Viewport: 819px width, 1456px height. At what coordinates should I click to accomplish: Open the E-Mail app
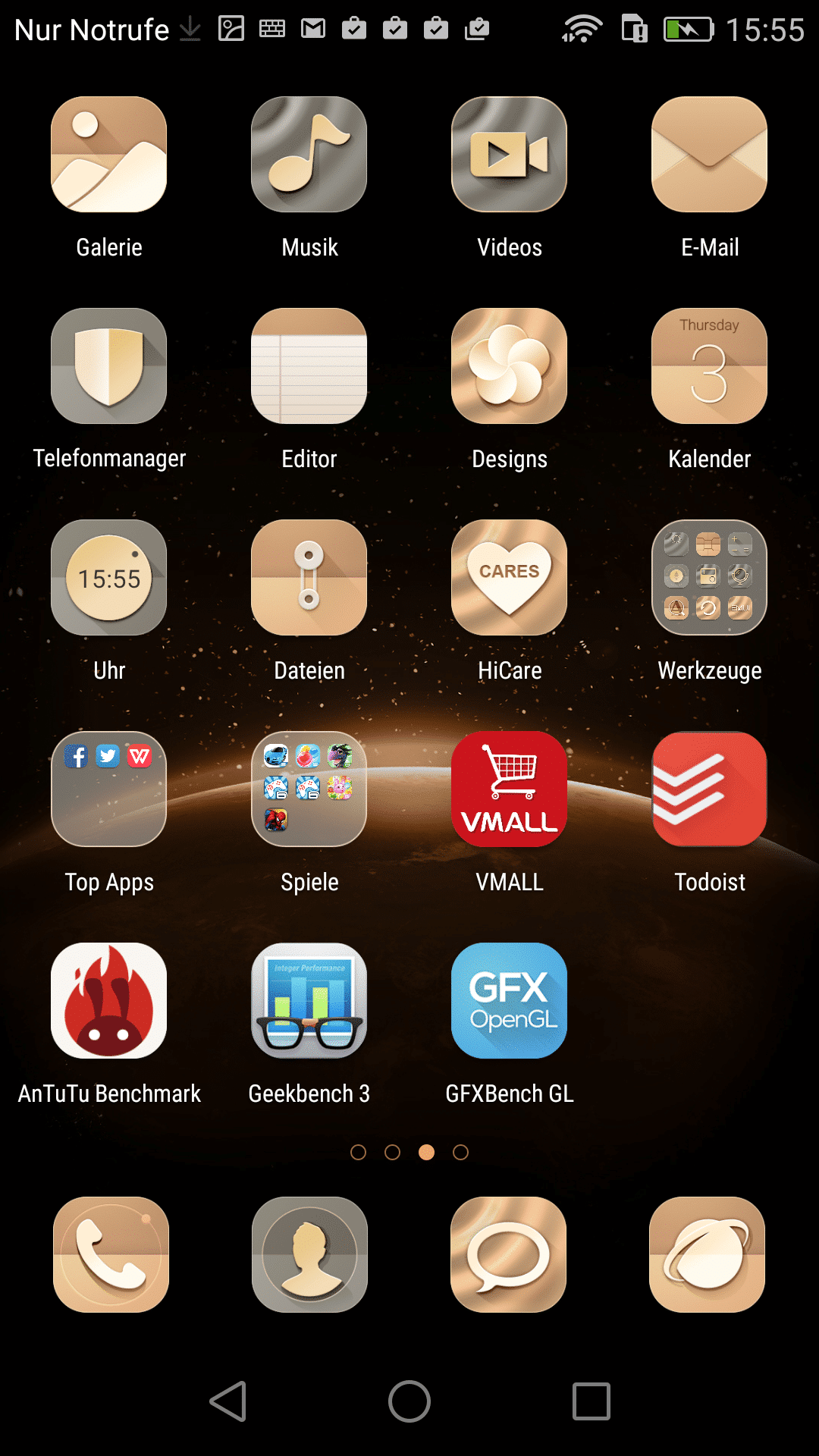pyautogui.click(x=710, y=155)
